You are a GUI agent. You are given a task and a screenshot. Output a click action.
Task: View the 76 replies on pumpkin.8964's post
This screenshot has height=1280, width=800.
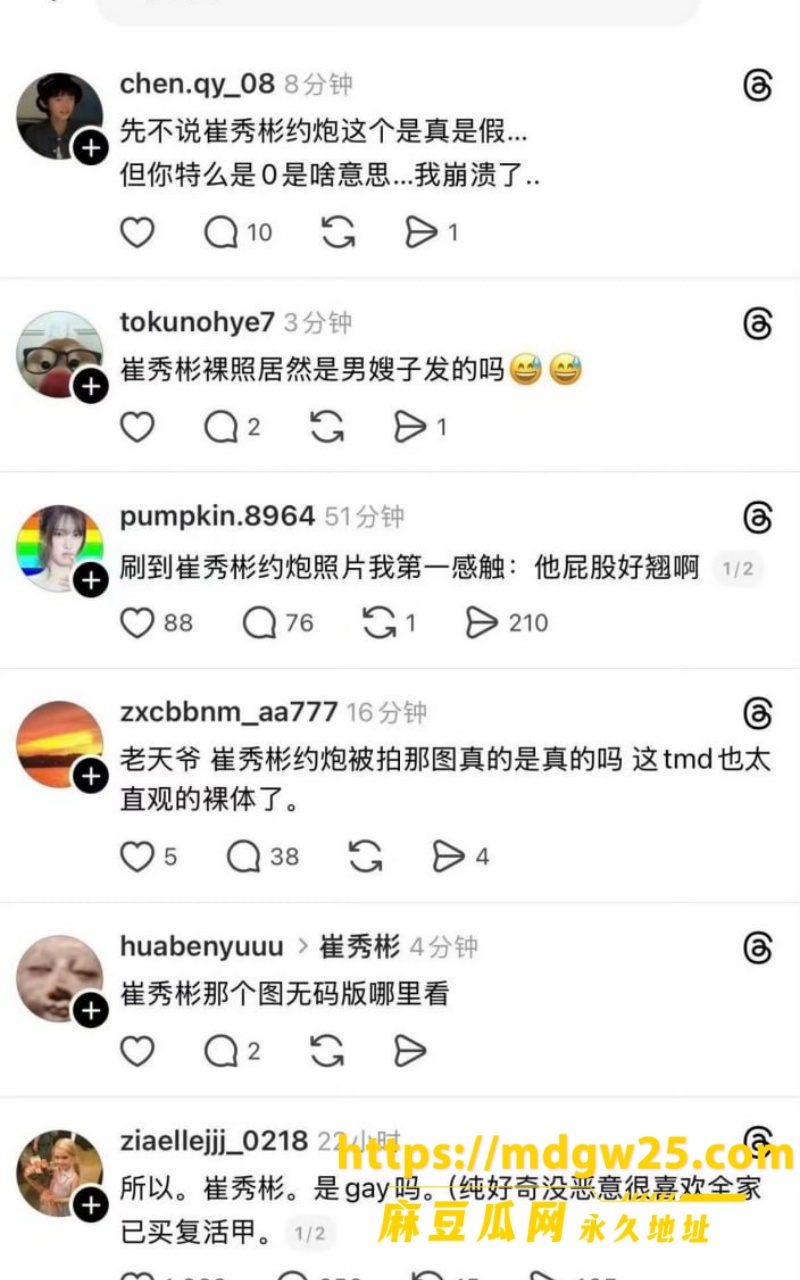coord(278,623)
